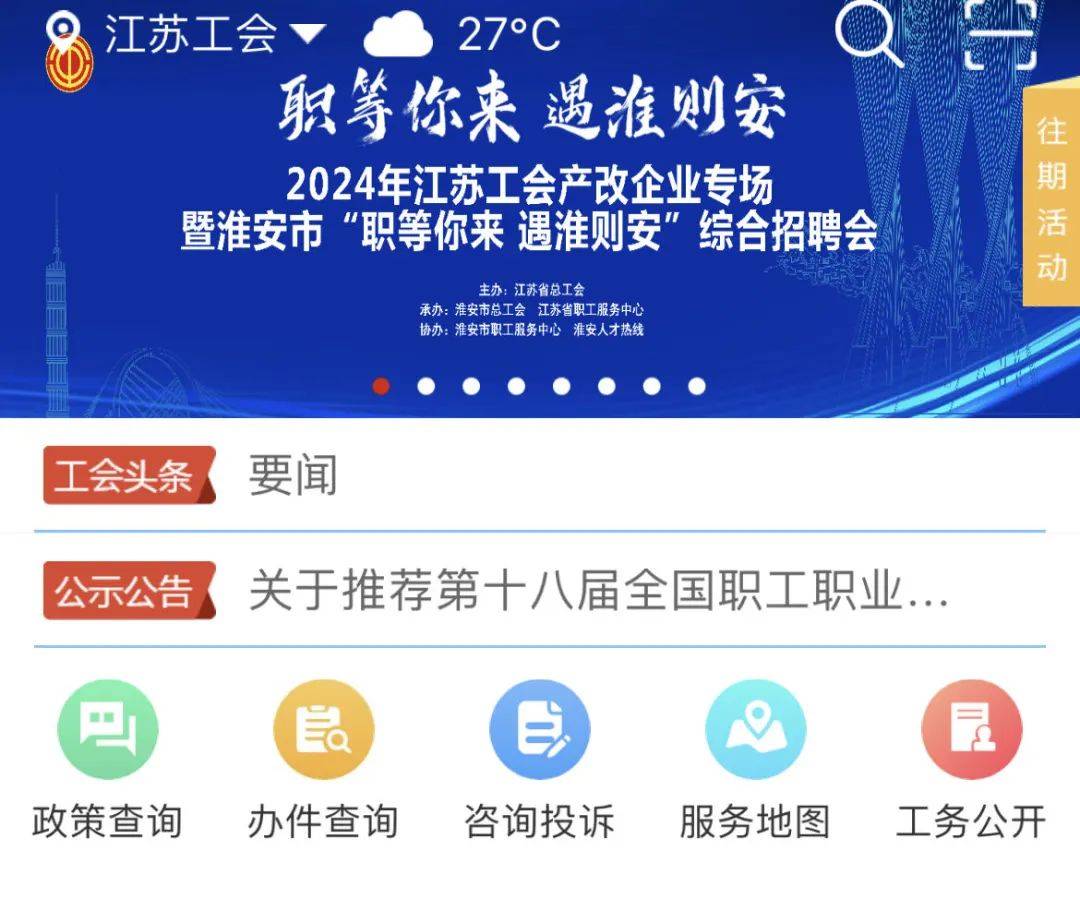Open the QR scan icon
This screenshot has height=911, width=1080.
coord(1000,34)
